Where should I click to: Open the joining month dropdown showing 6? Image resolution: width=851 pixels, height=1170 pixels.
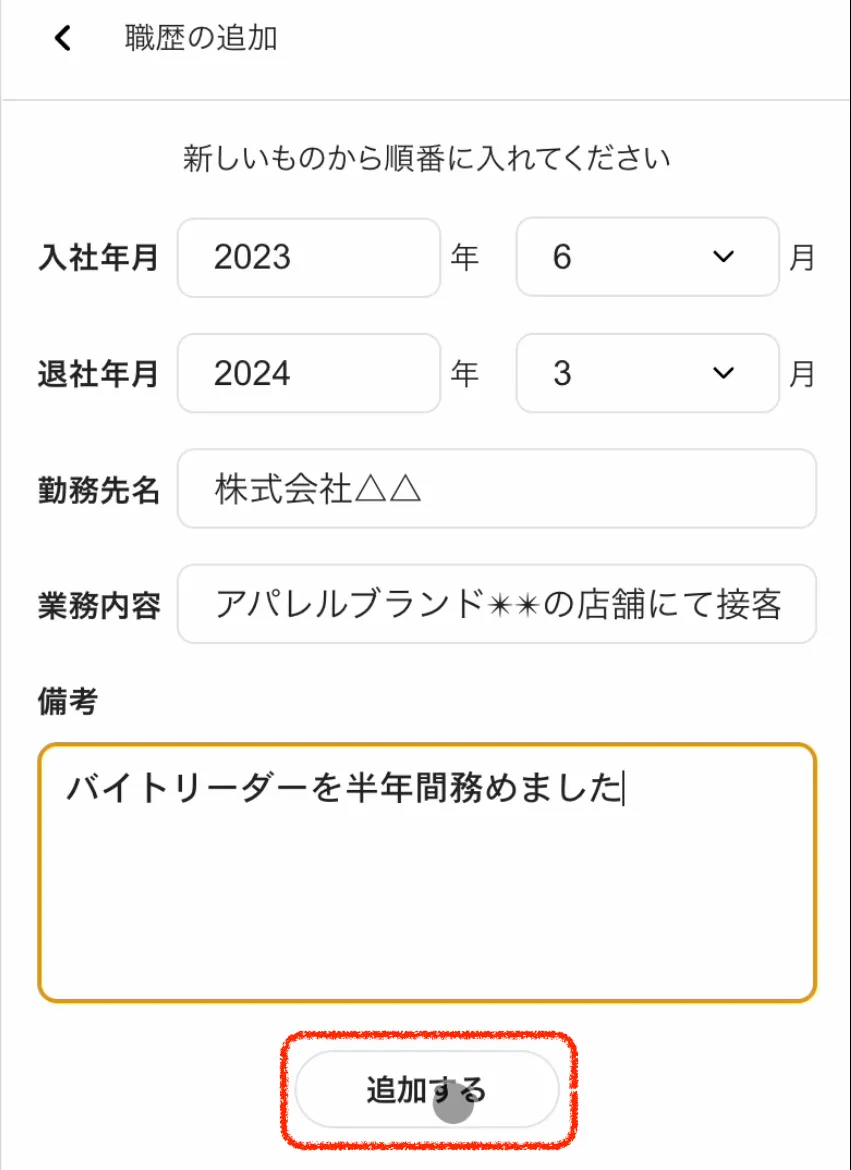tap(646, 258)
